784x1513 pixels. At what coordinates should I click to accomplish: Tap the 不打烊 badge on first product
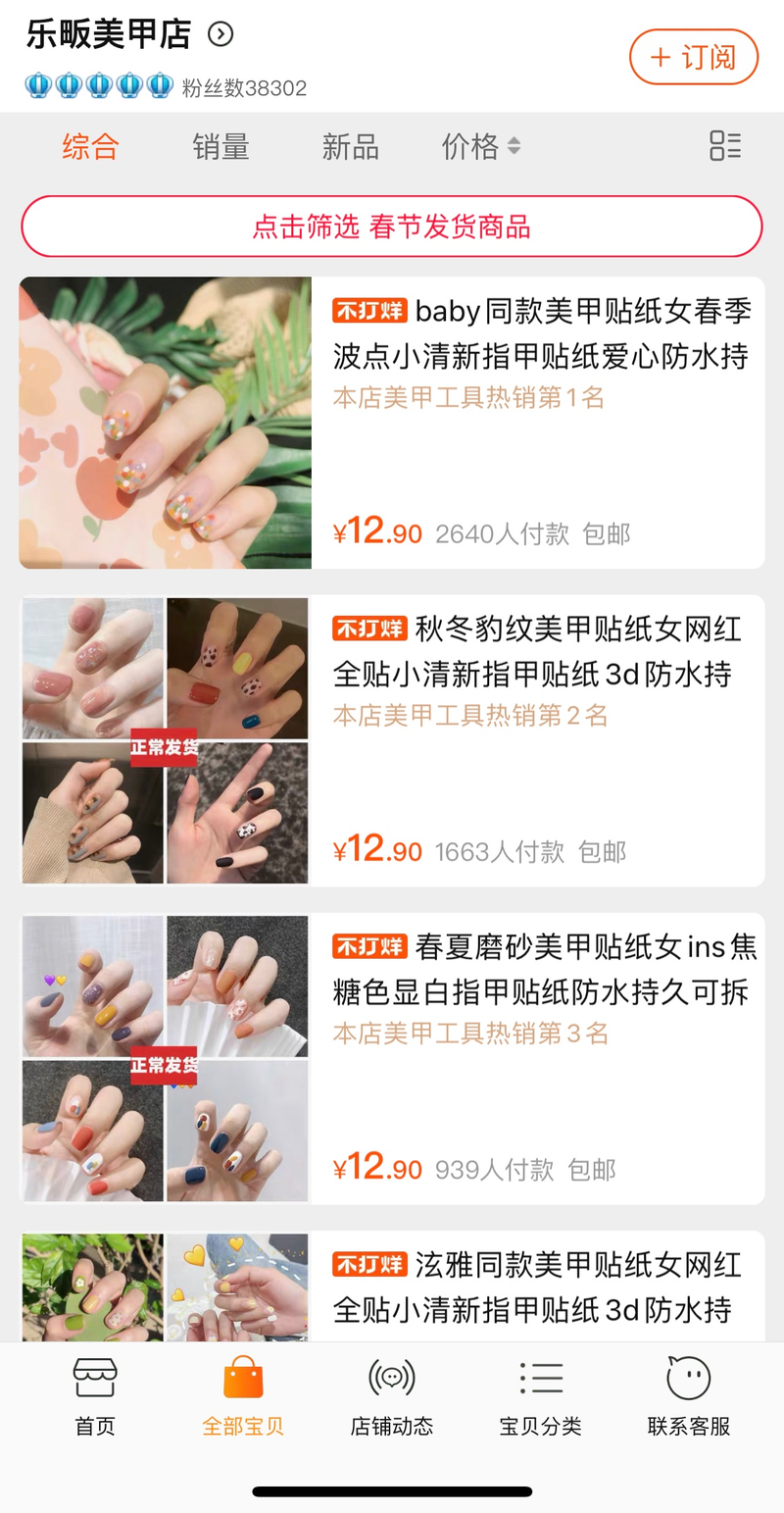point(368,310)
